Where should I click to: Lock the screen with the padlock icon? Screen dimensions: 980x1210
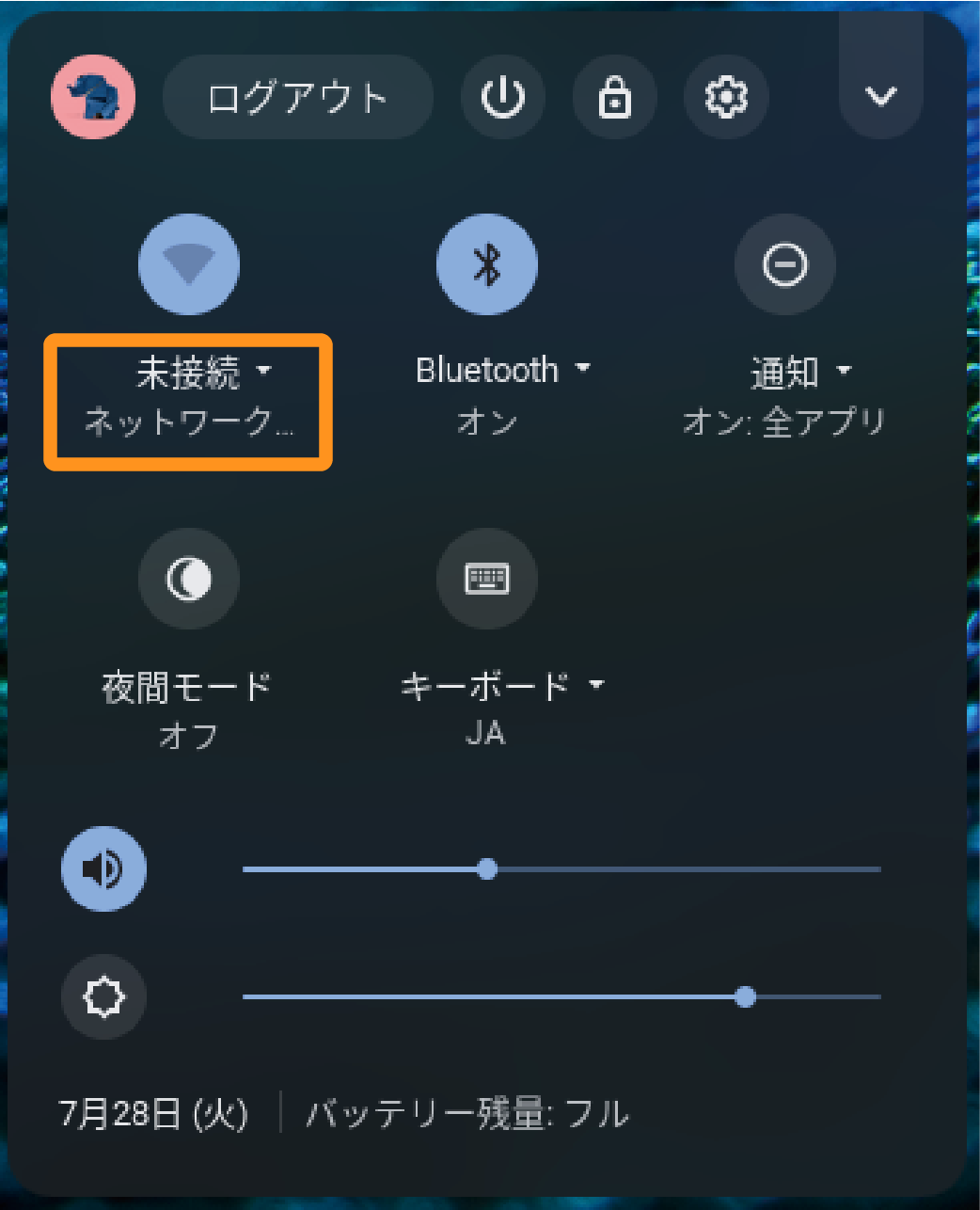pos(614,98)
